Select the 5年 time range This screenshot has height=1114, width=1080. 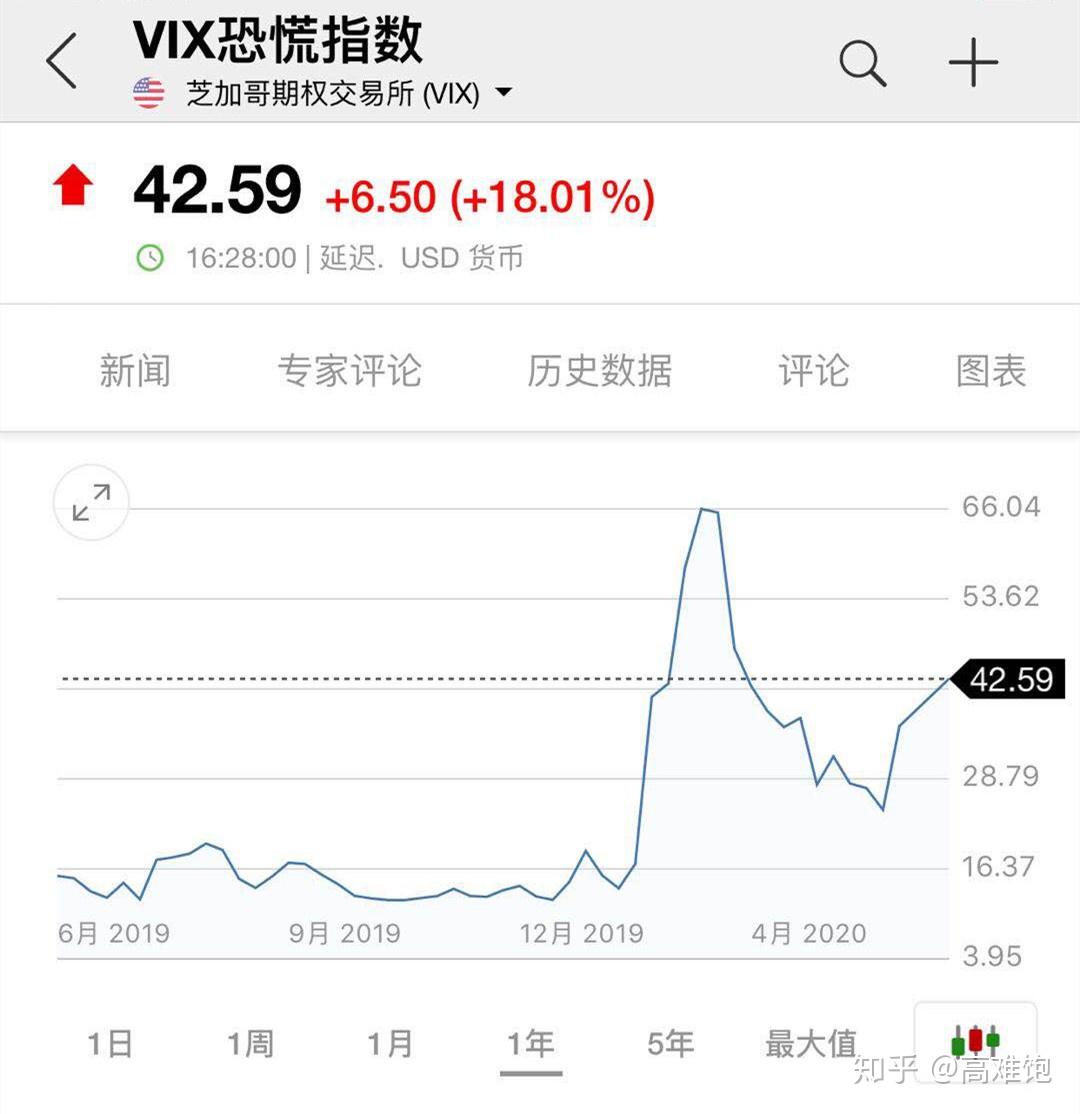(670, 1041)
